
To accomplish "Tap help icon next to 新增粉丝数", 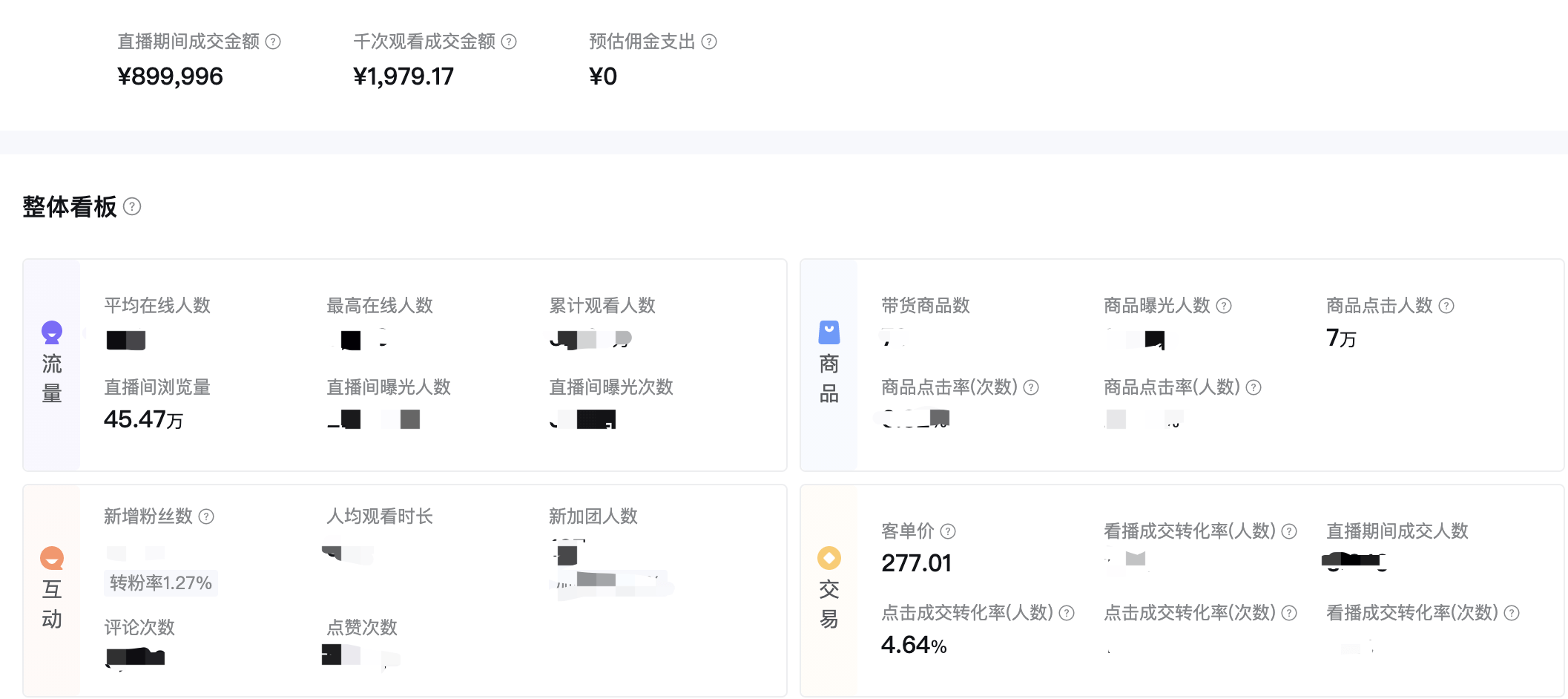I will (x=207, y=516).
